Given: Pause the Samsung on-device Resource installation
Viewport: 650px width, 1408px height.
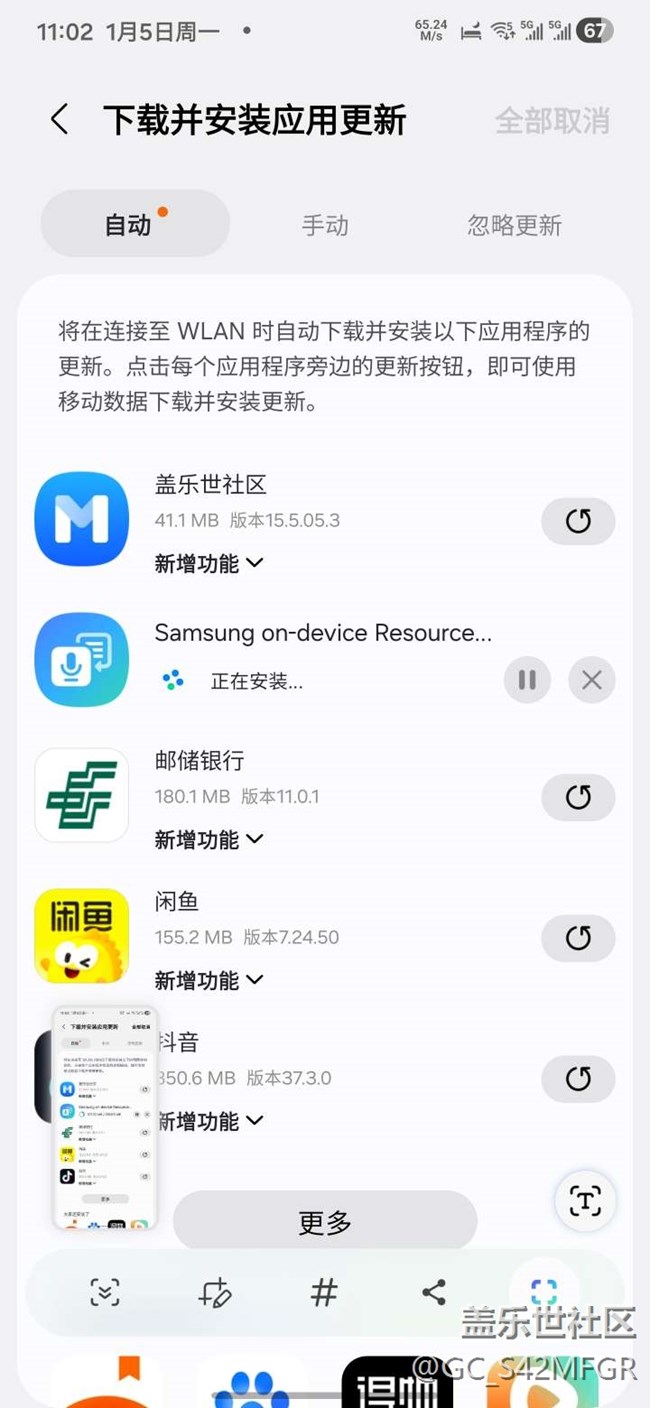Looking at the screenshot, I should (x=527, y=681).
